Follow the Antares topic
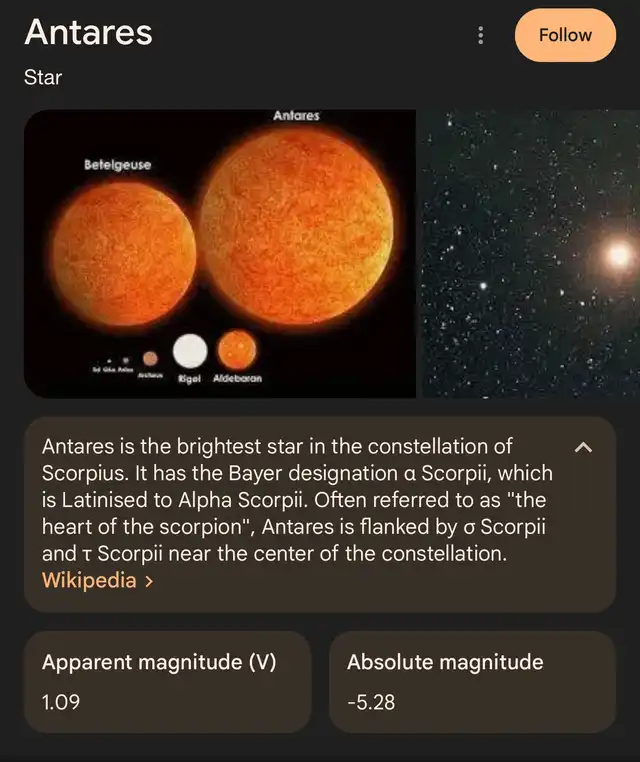The width and height of the screenshot is (640, 762). point(565,35)
